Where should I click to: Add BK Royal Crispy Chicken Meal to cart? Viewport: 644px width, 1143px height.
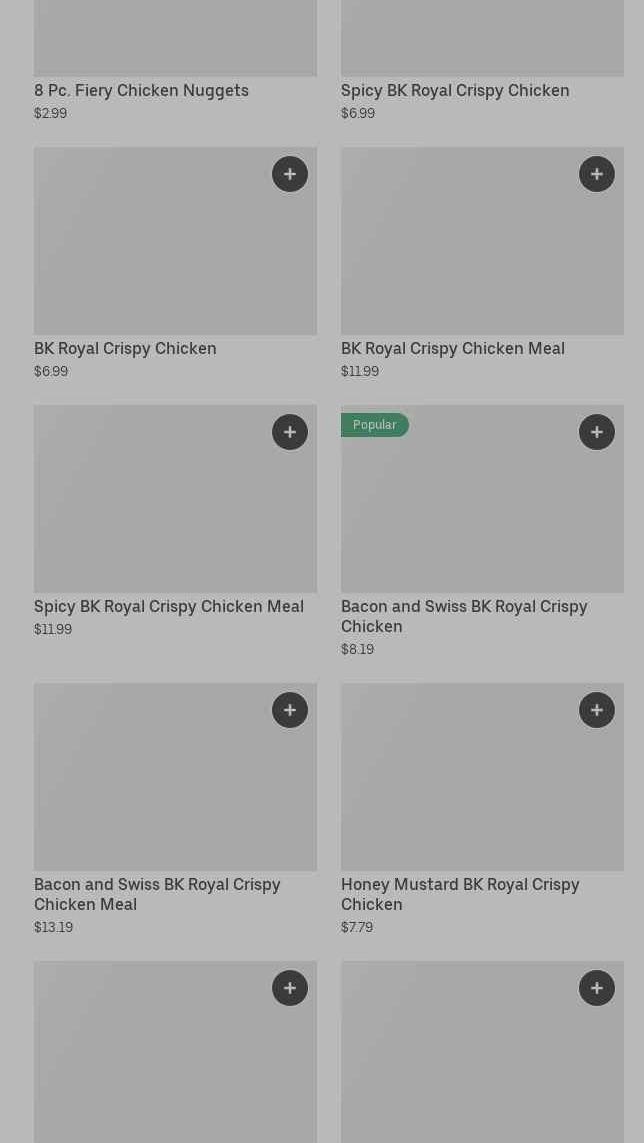597,174
